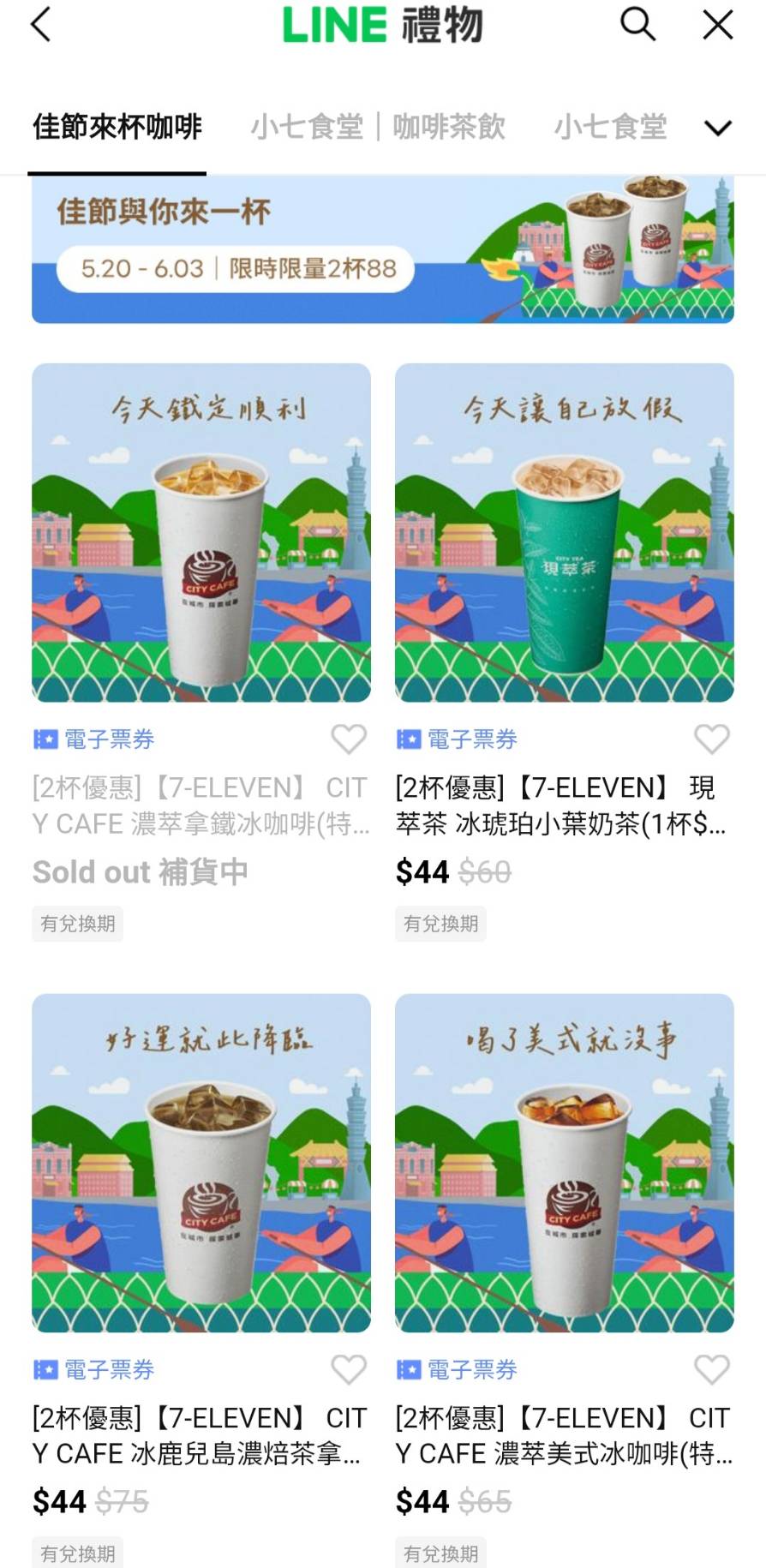Go back using the top arrow

coord(41,24)
